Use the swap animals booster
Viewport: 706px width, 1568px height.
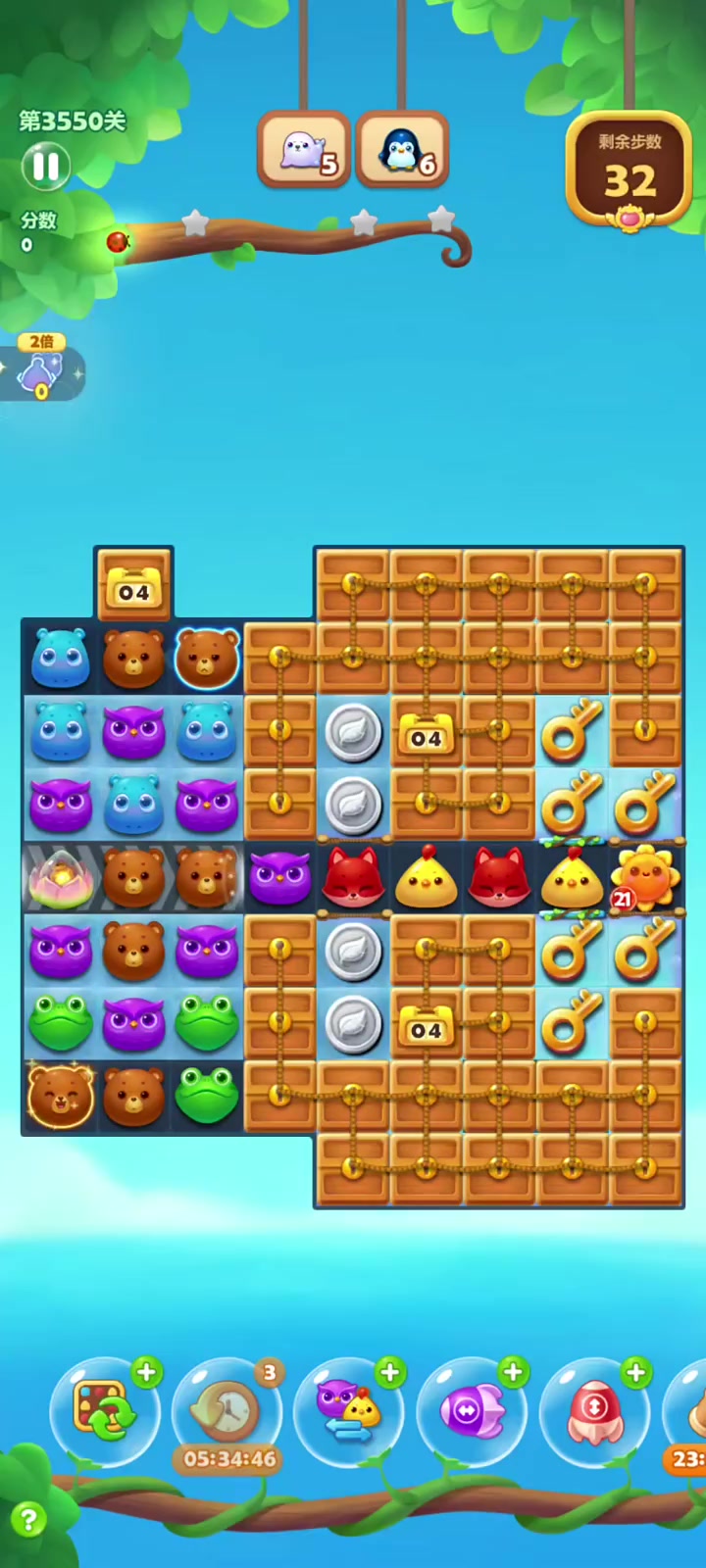pyautogui.click(x=348, y=1411)
